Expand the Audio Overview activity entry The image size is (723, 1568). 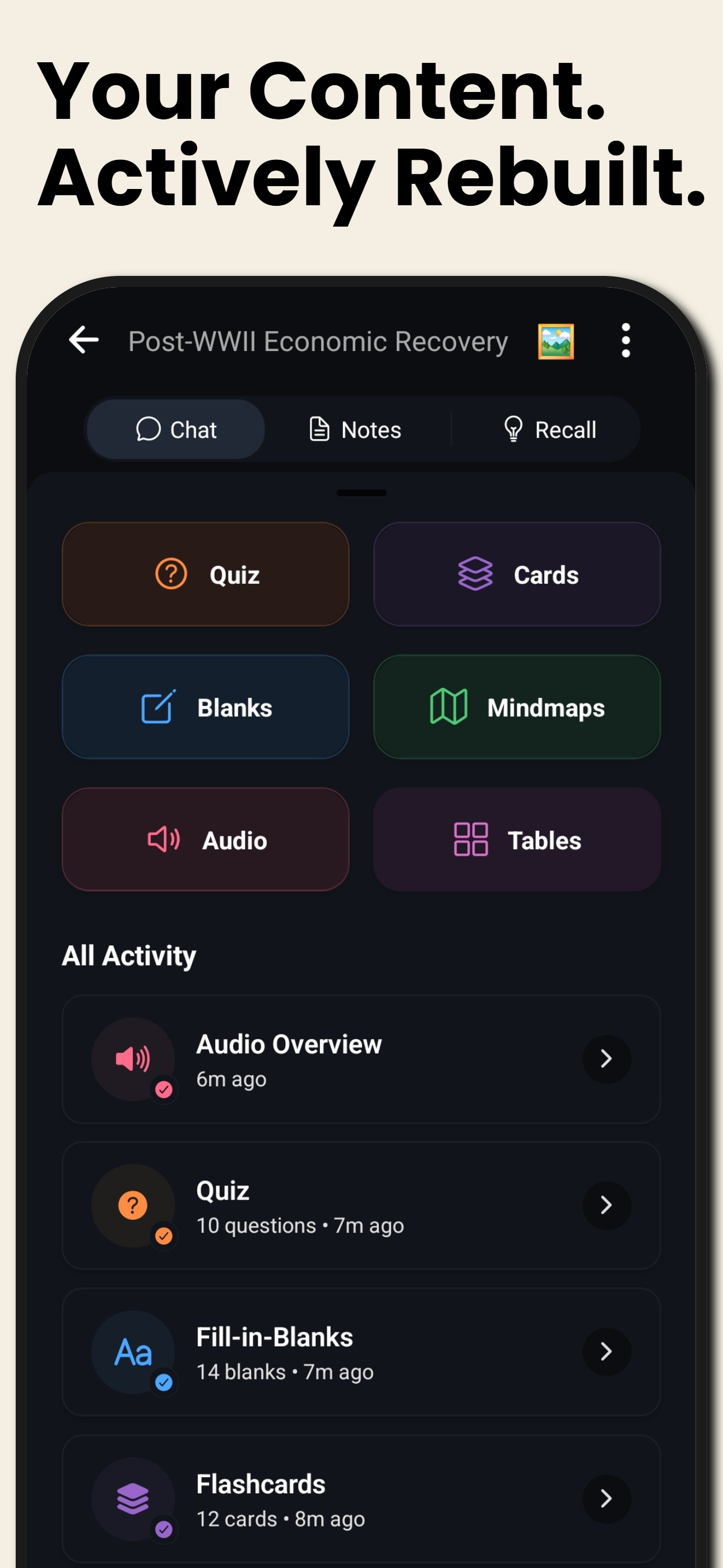(x=606, y=1059)
